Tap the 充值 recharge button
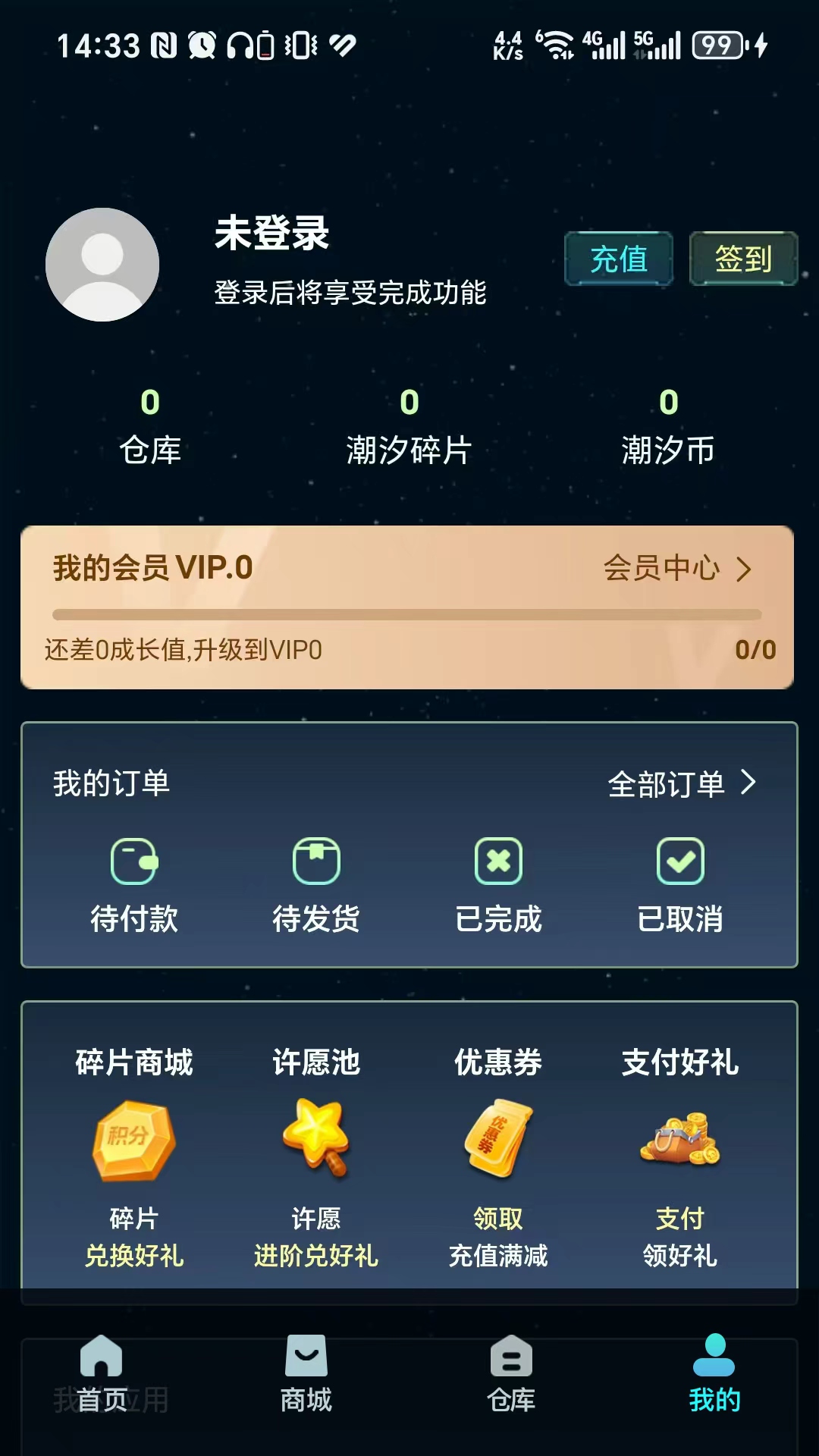Screen dimensions: 819x1456 point(619,259)
